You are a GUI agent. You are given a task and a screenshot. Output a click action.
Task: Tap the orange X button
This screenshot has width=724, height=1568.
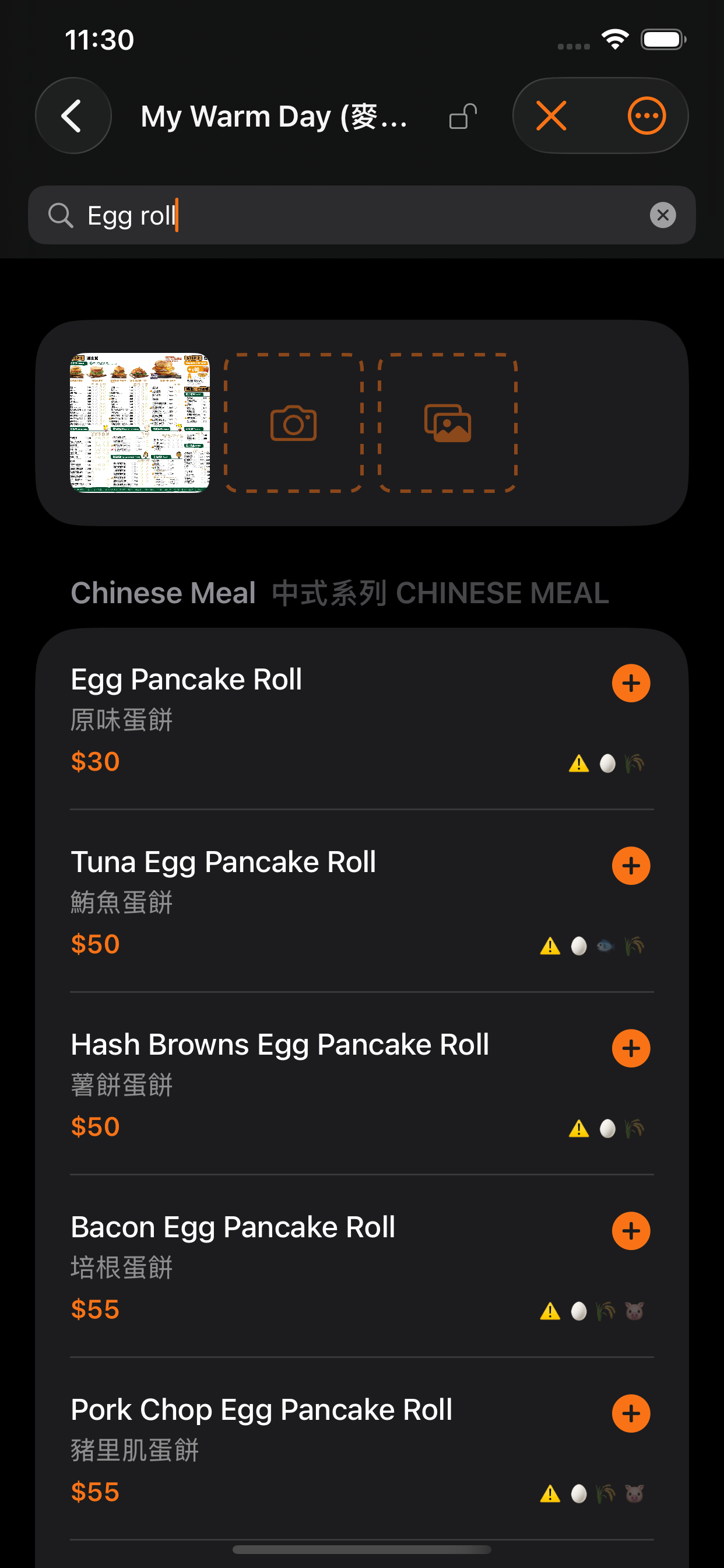pyautogui.click(x=551, y=116)
